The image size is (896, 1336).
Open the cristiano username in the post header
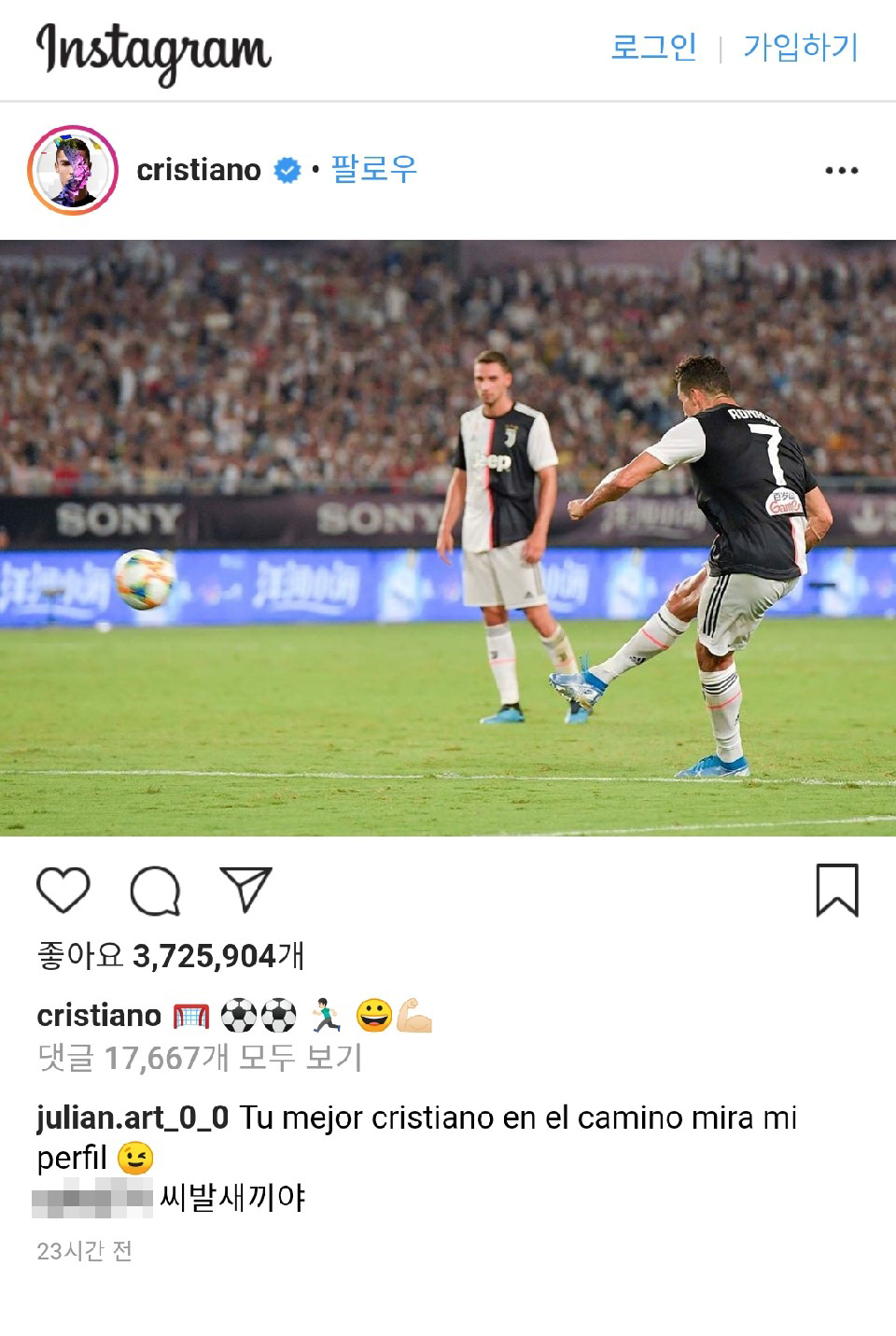199,170
